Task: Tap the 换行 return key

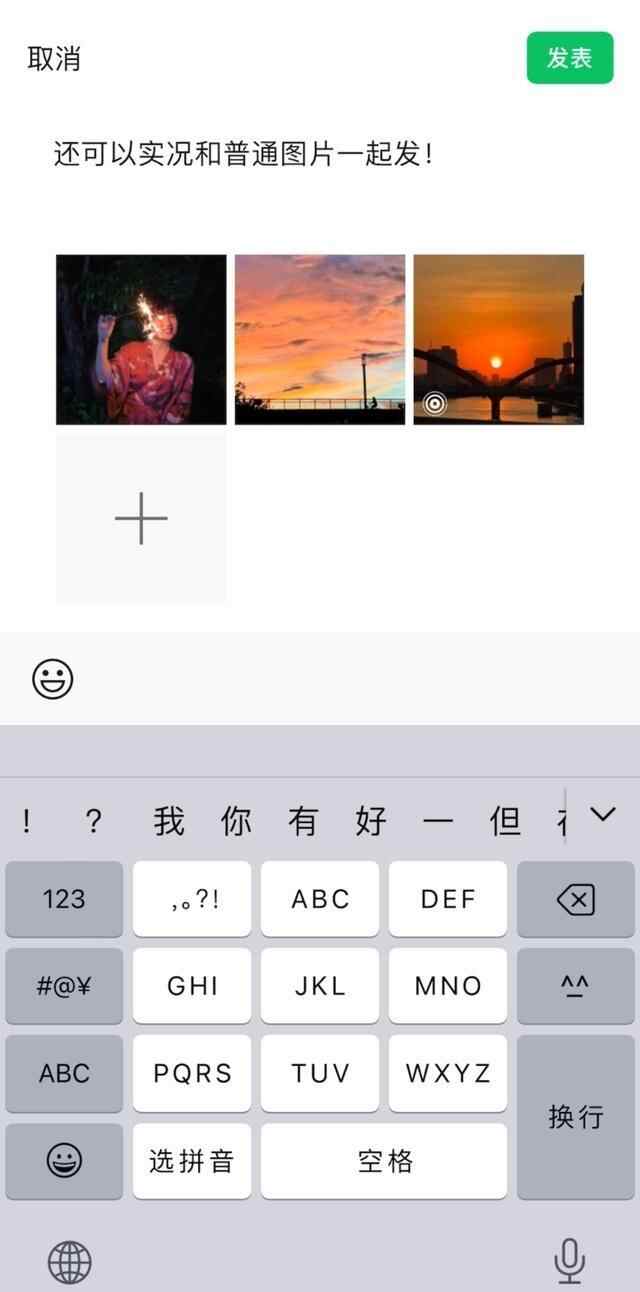Action: coord(575,1116)
